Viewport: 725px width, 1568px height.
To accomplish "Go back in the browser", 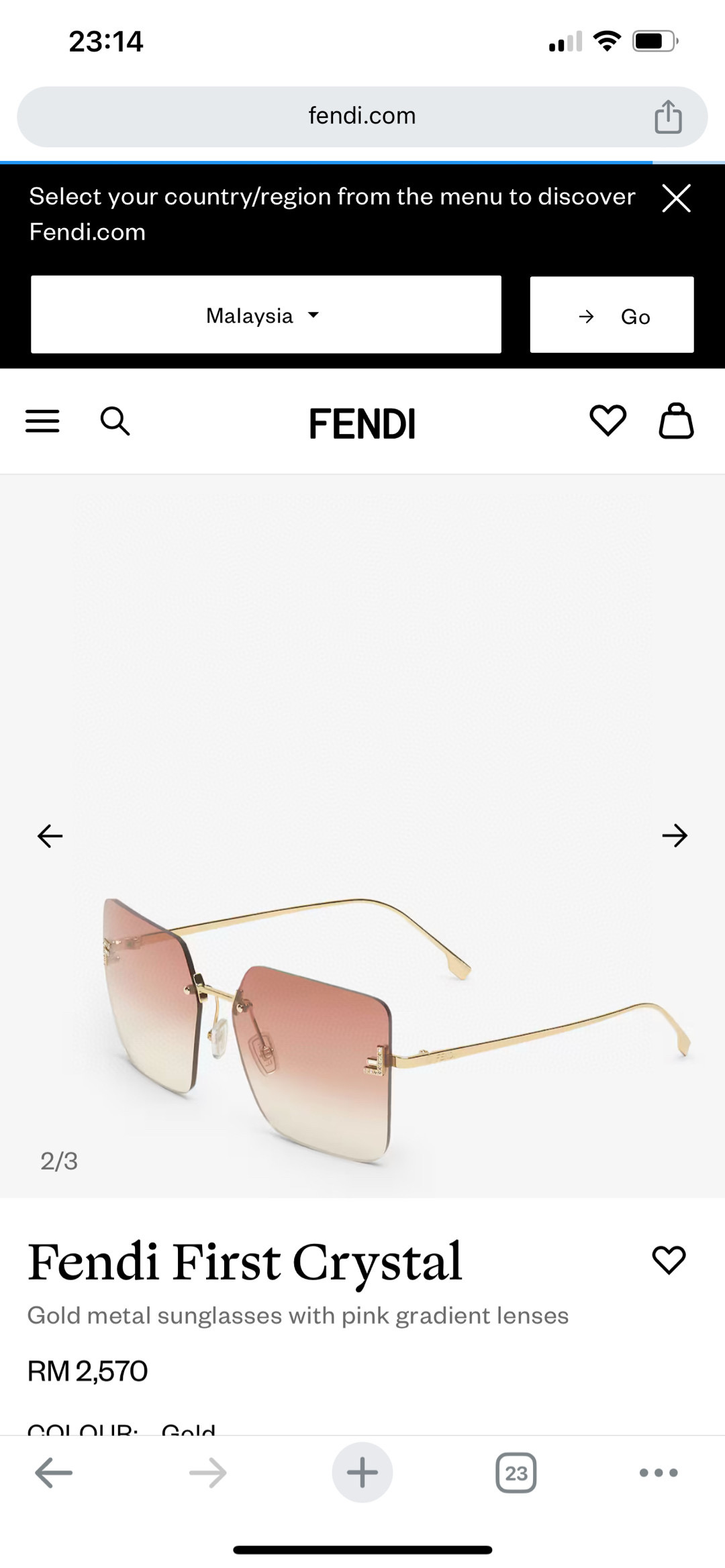I will tap(54, 1473).
